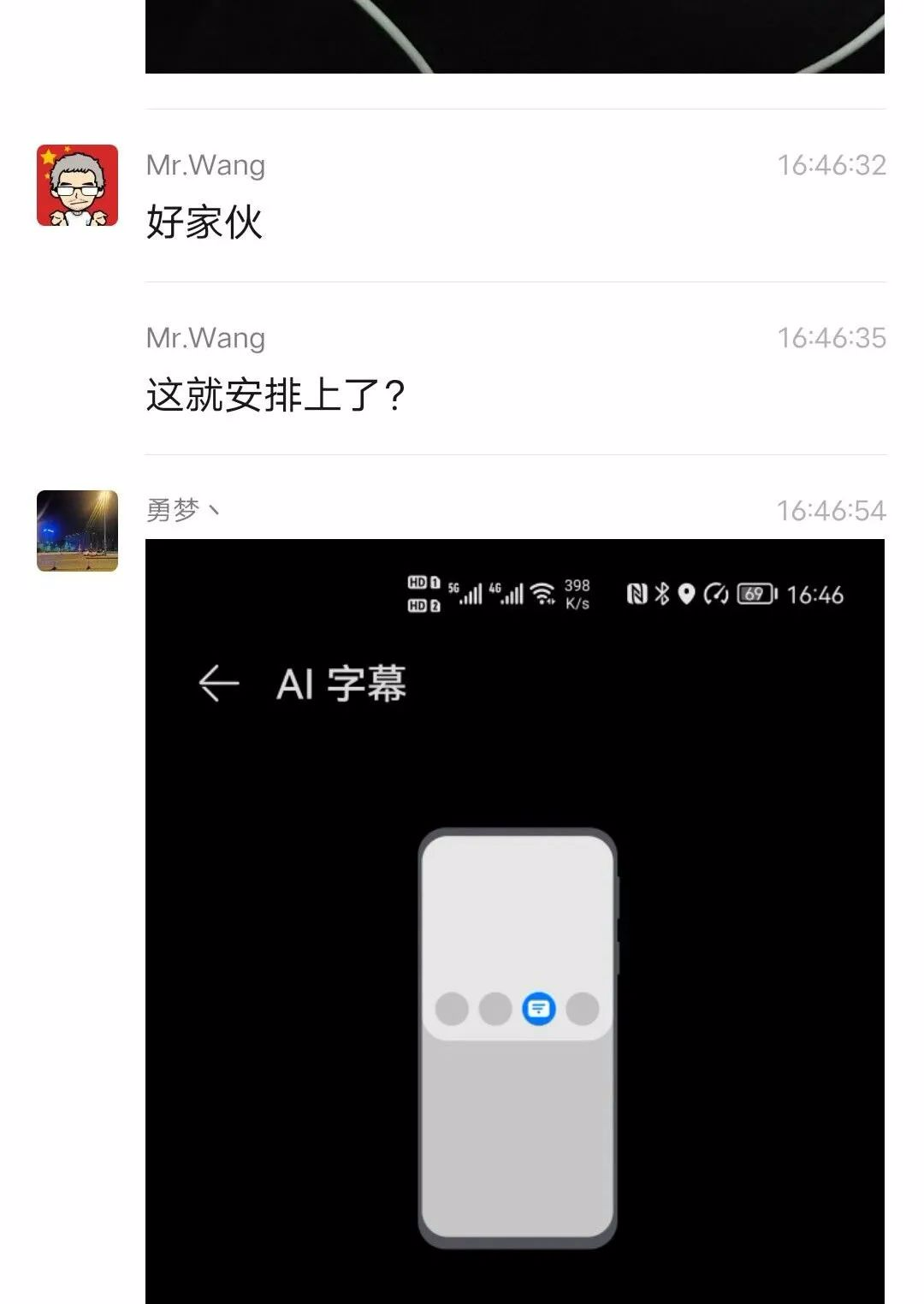This screenshot has width=924, height=1304.
Task: Open the image above Mr.Wang's 好家伙 message
Action: click(514, 36)
